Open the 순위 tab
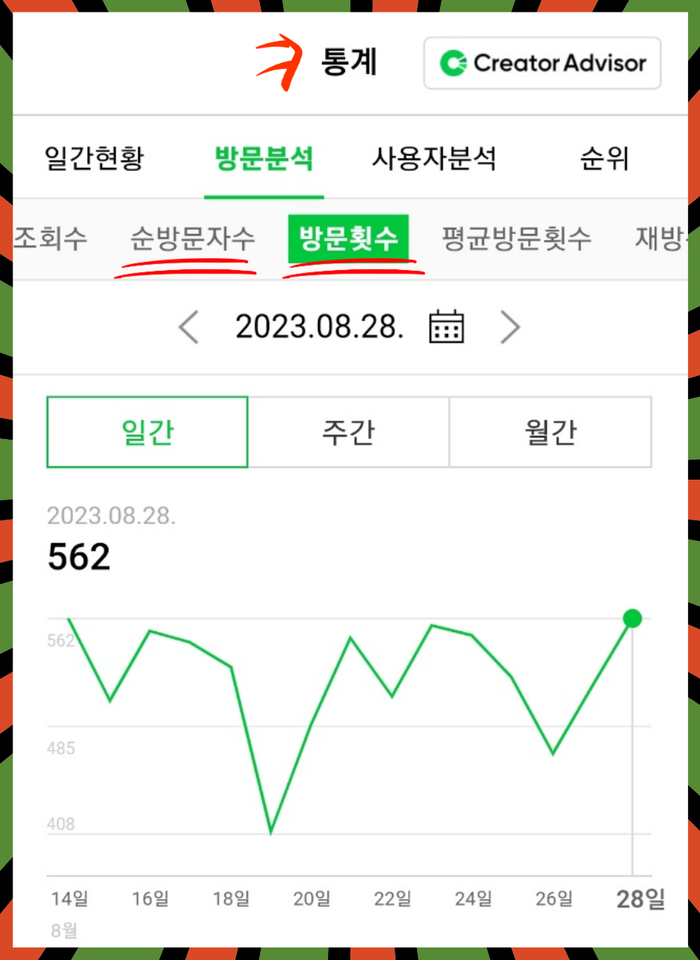Screen dimensions: 700x960 [604, 158]
